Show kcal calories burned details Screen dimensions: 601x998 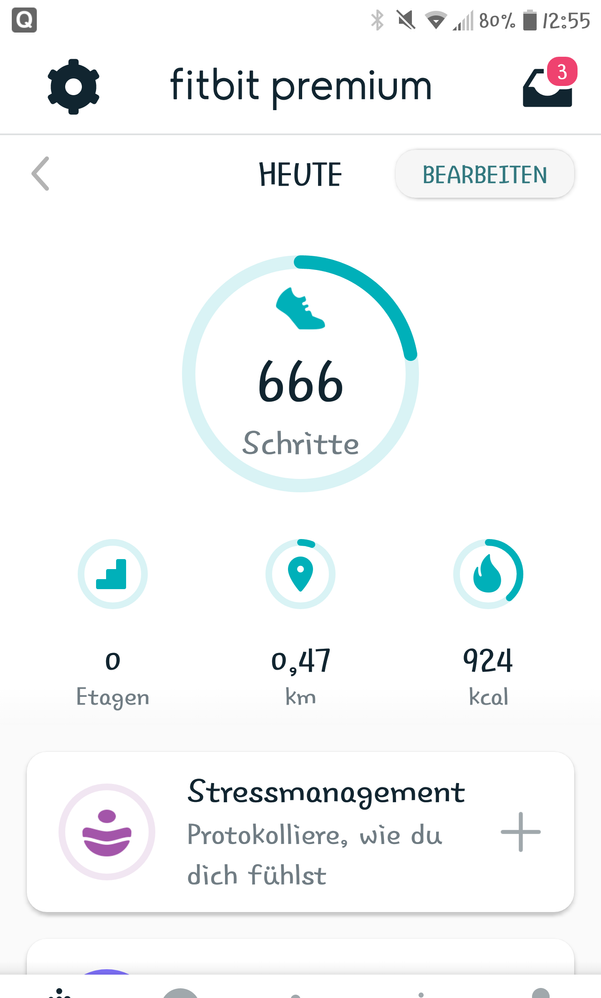488,574
